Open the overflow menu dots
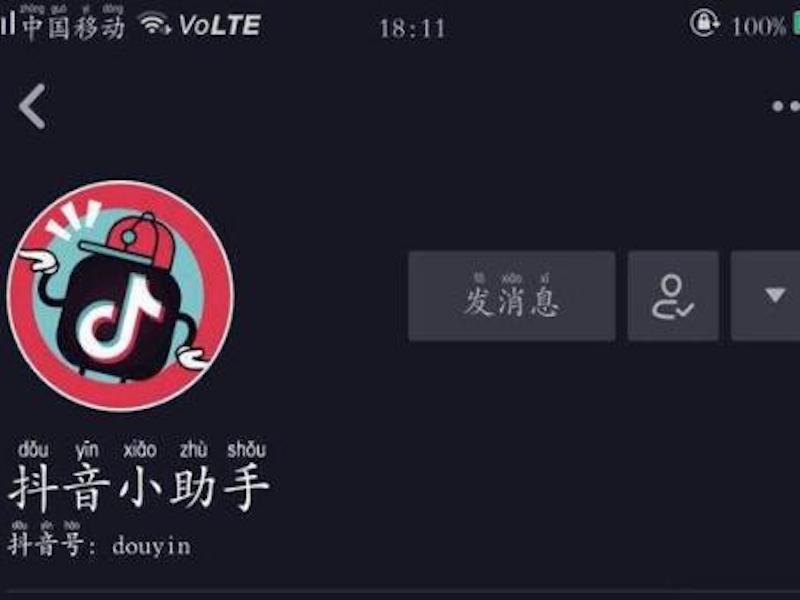800x600 pixels. pos(786,107)
